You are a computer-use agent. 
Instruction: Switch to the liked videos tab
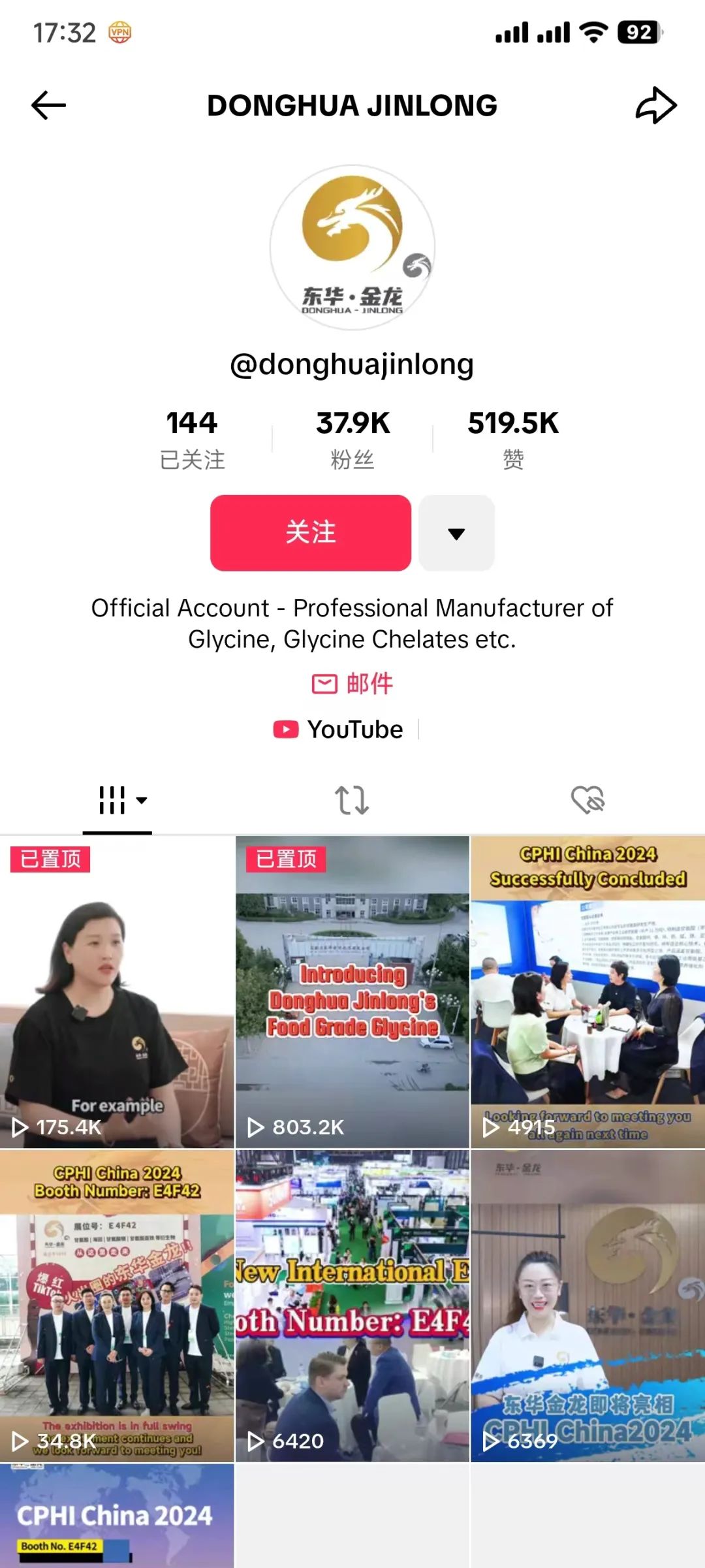point(587,800)
